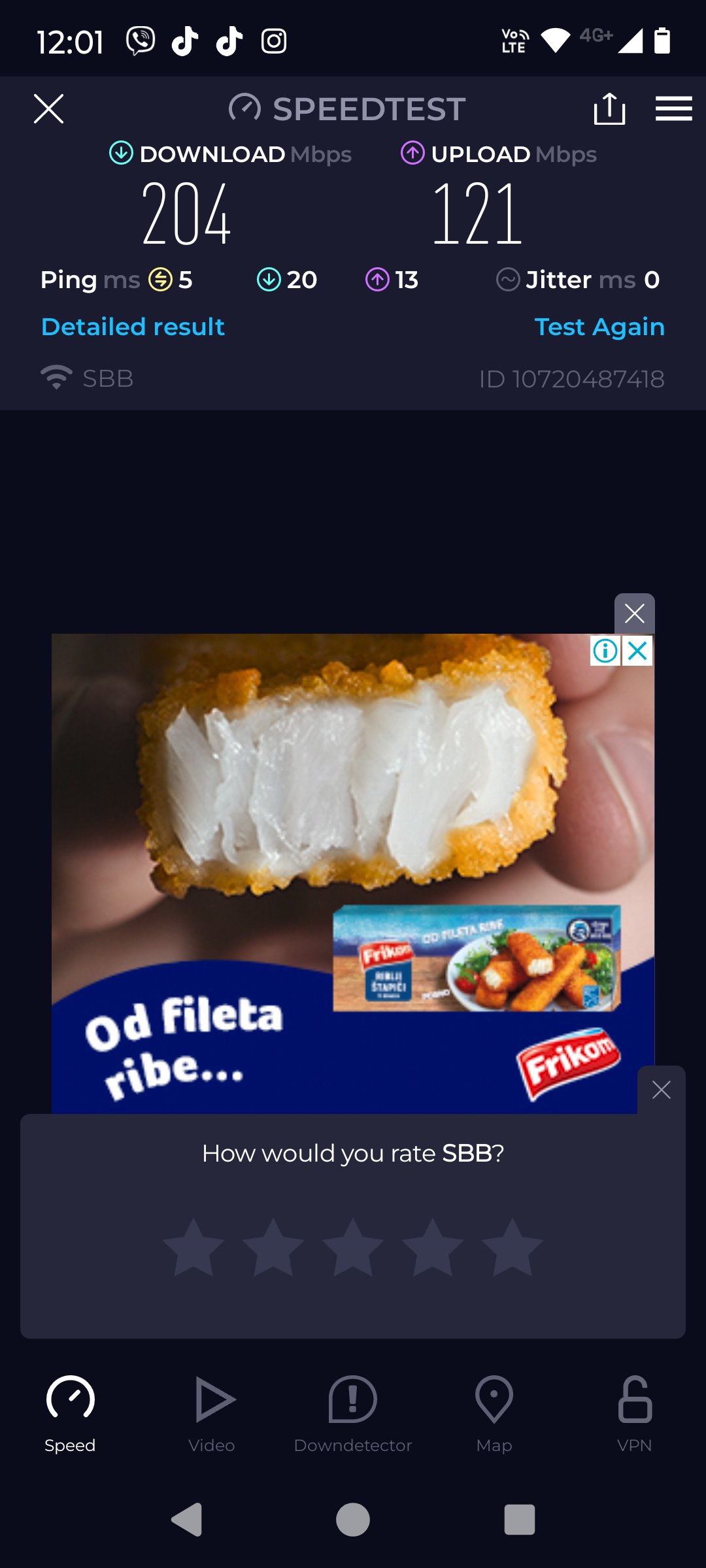The height and width of the screenshot is (1568, 706).
Task: Share the speed test result
Action: (x=609, y=108)
